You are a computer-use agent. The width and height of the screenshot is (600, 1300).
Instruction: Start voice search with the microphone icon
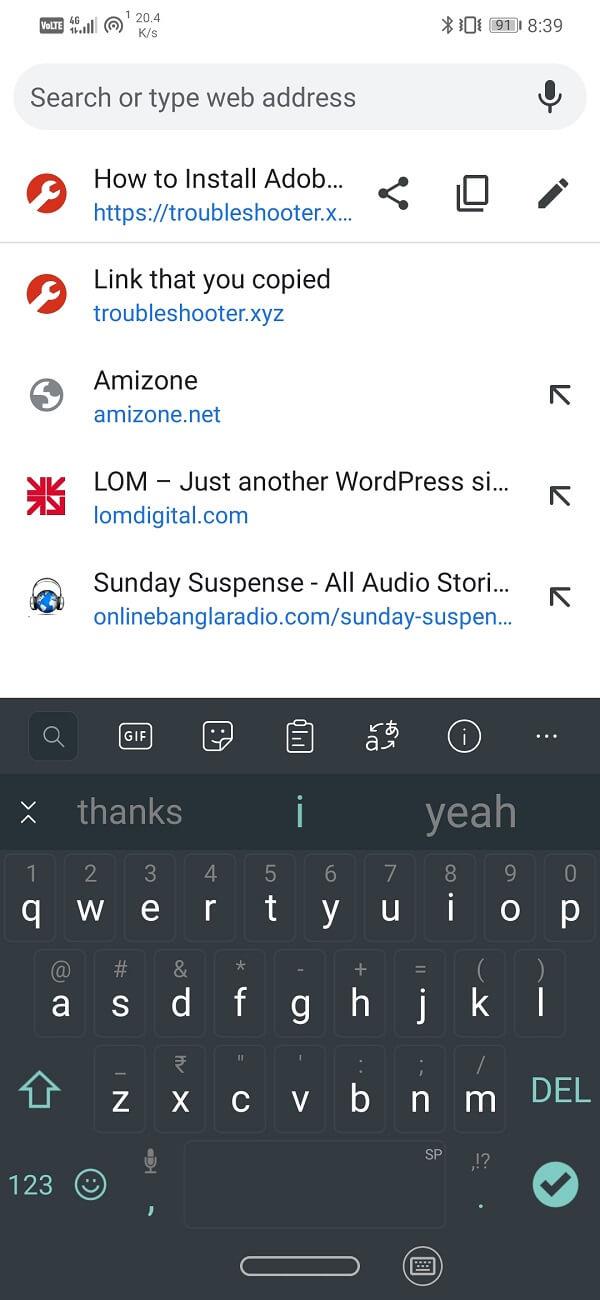pyautogui.click(x=549, y=97)
